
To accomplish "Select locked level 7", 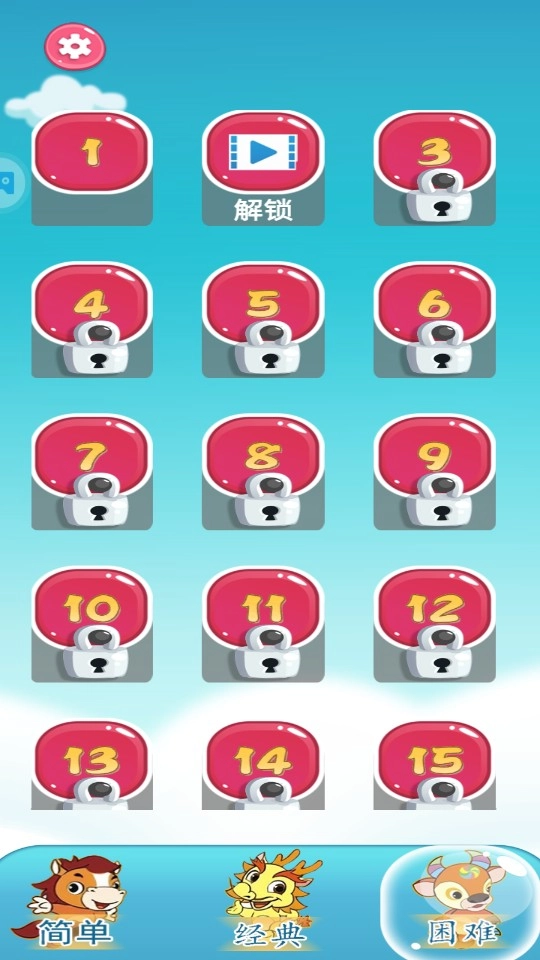I will point(92,472).
